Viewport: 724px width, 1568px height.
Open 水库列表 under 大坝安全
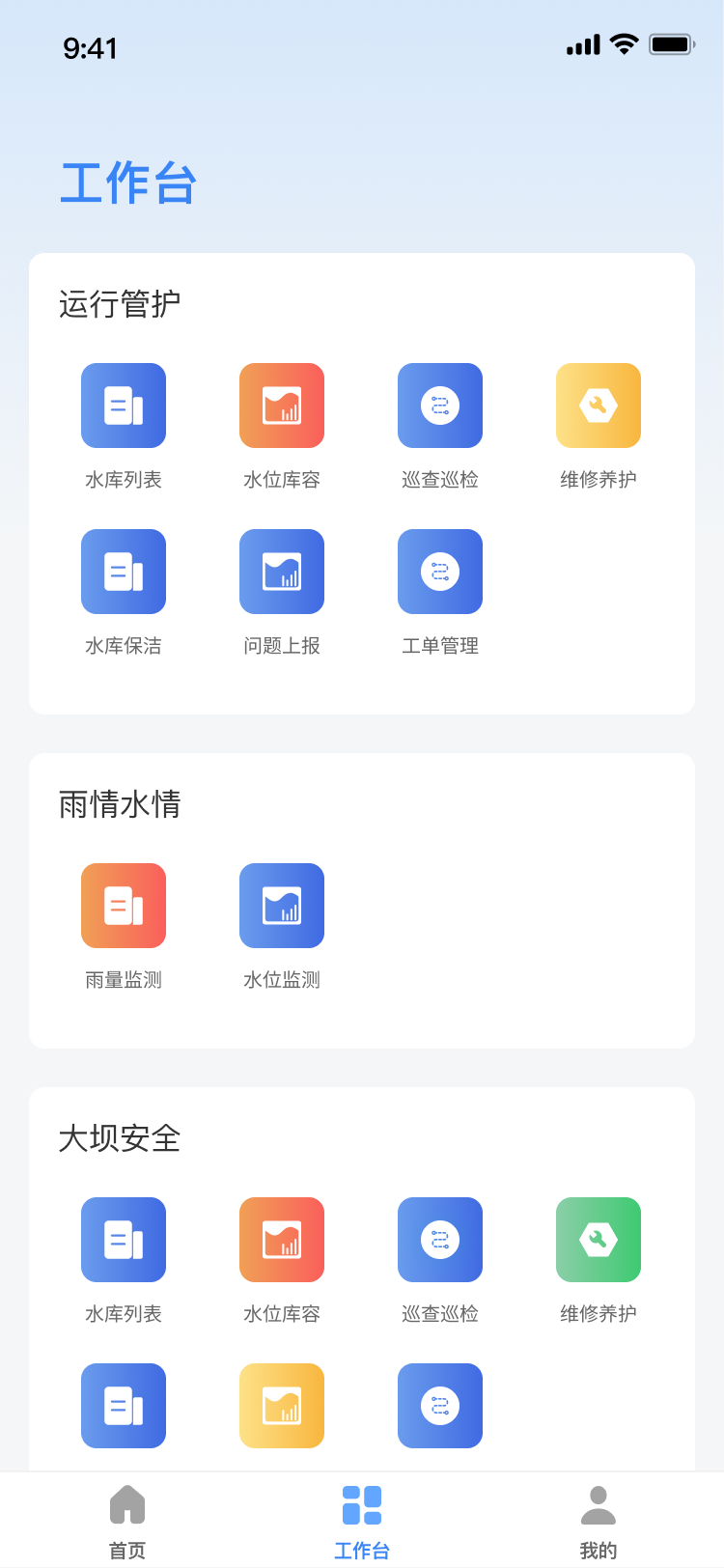124,1240
